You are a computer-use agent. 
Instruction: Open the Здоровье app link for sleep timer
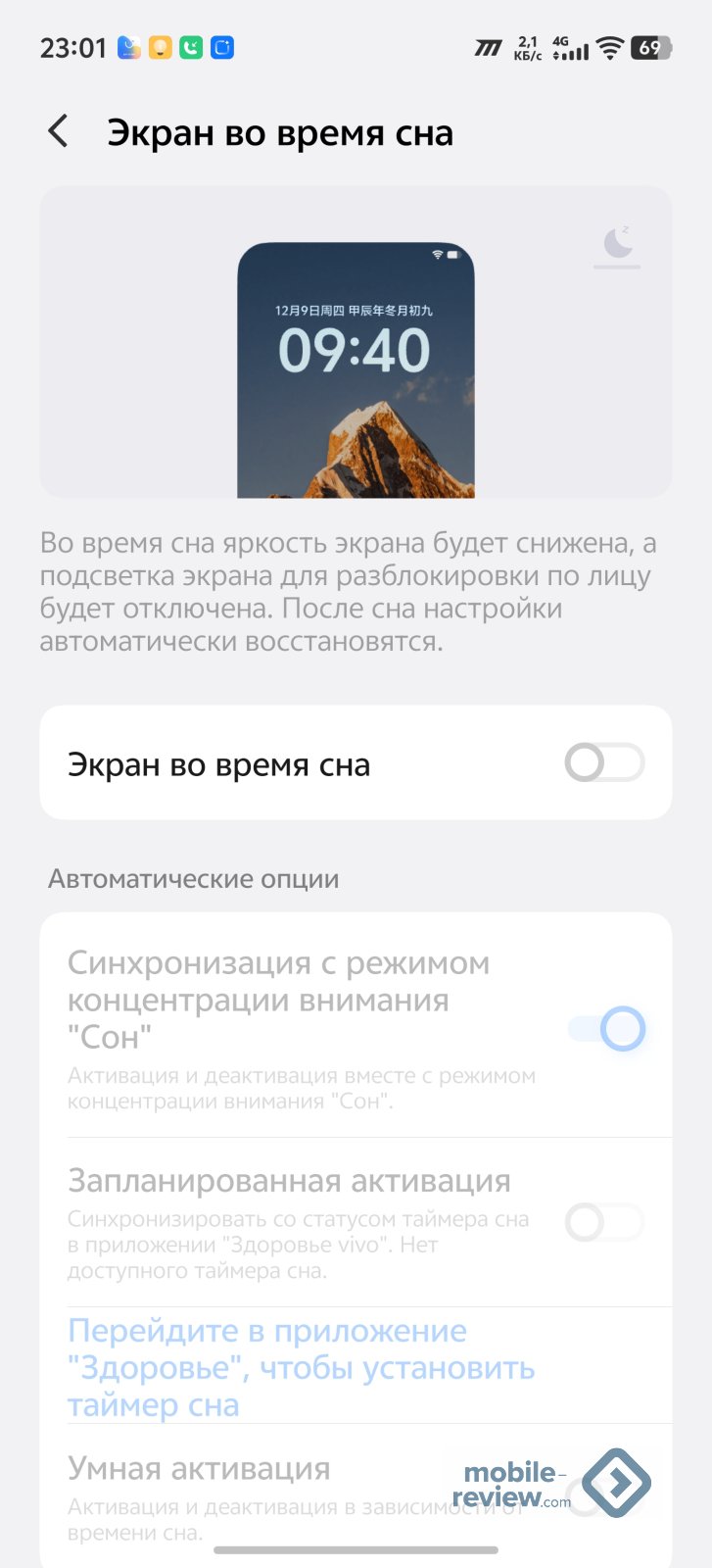pos(301,1367)
